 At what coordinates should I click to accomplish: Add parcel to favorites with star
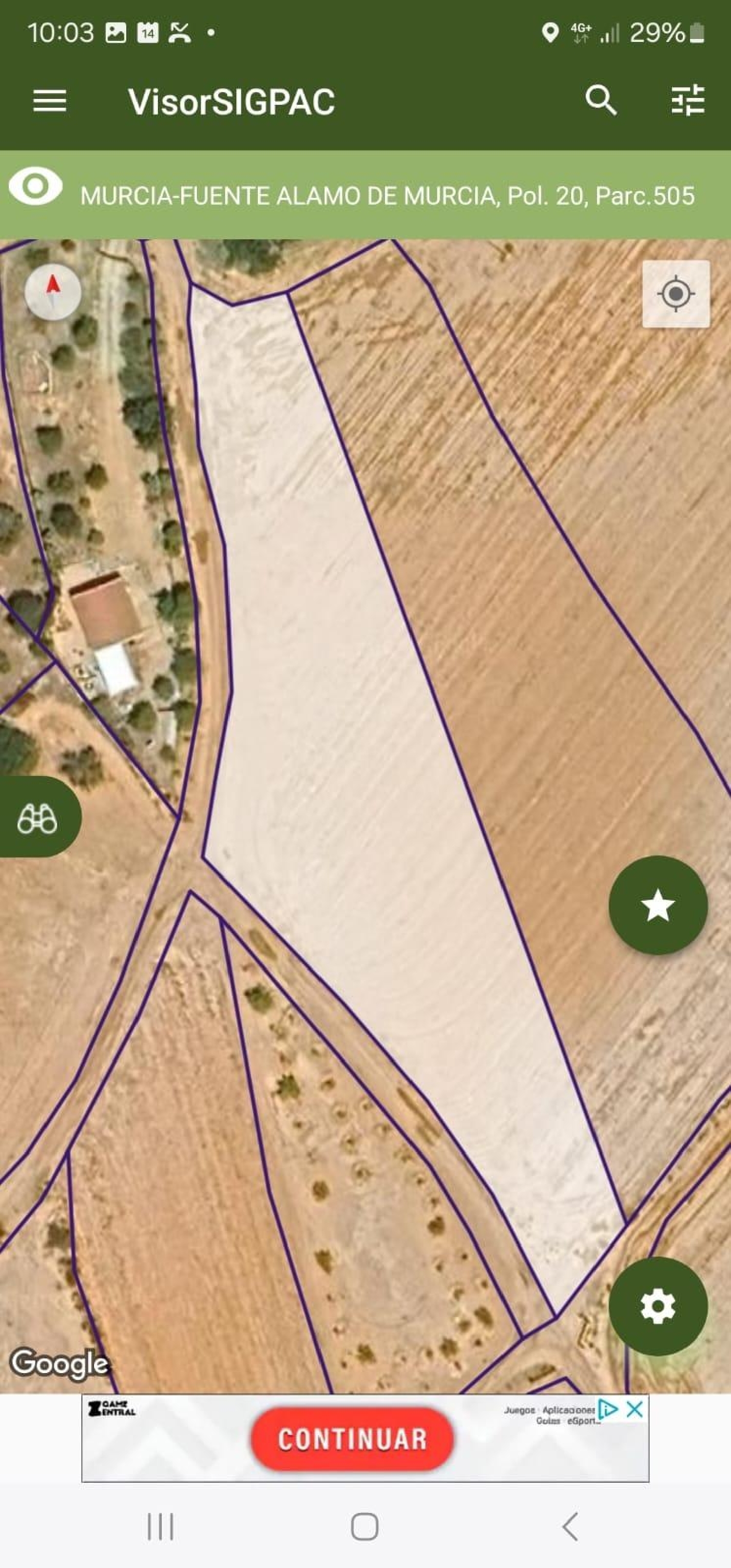point(658,905)
